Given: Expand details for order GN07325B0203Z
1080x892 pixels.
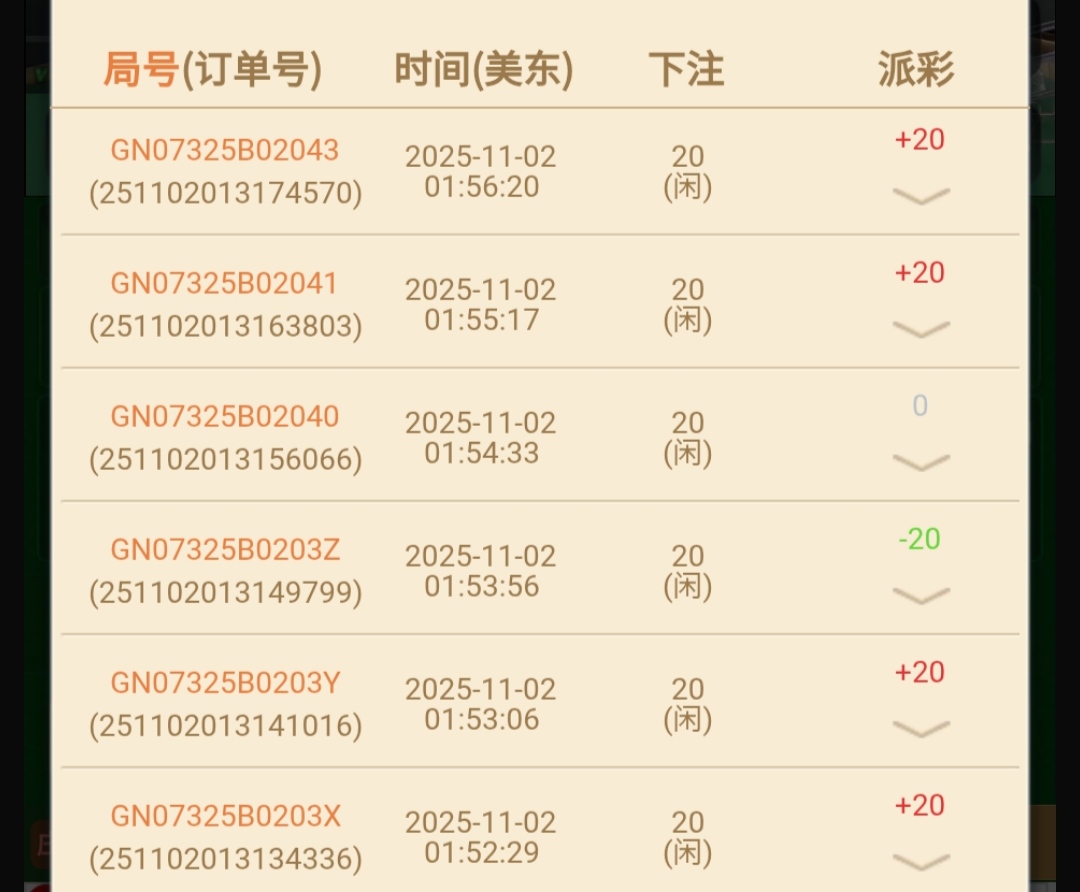Looking at the screenshot, I should 920,595.
